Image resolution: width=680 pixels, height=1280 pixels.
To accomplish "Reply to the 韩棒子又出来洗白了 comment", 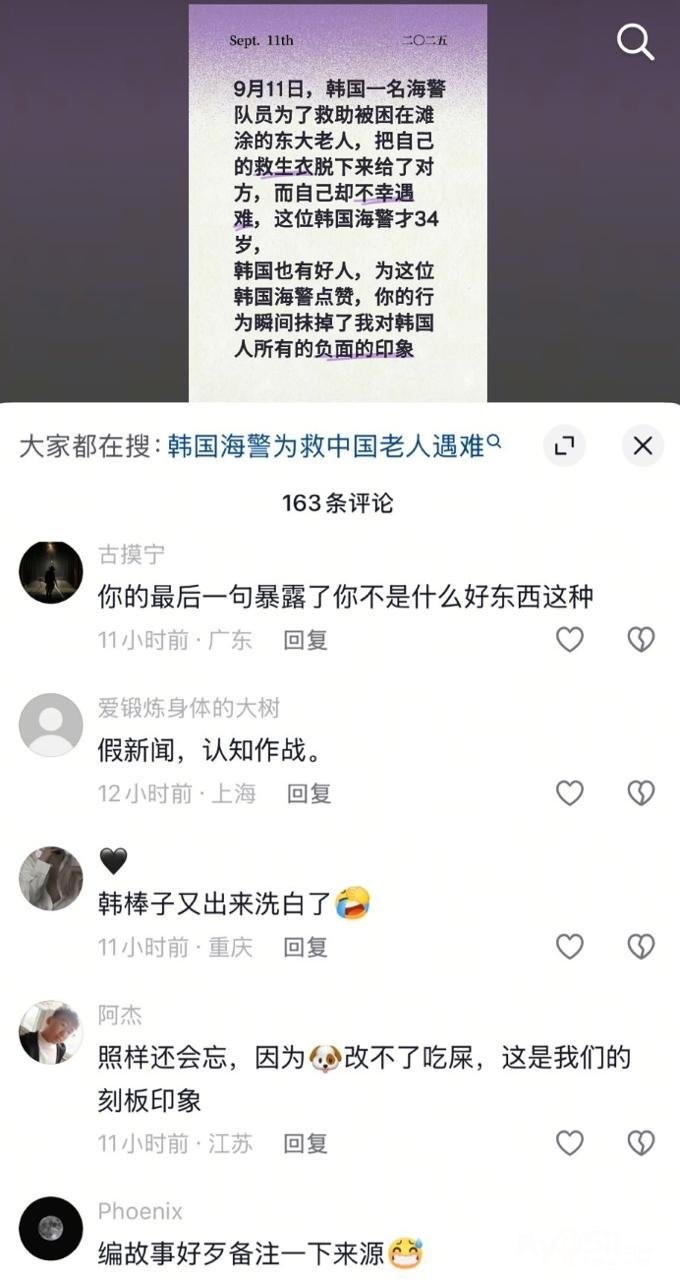I will point(305,947).
